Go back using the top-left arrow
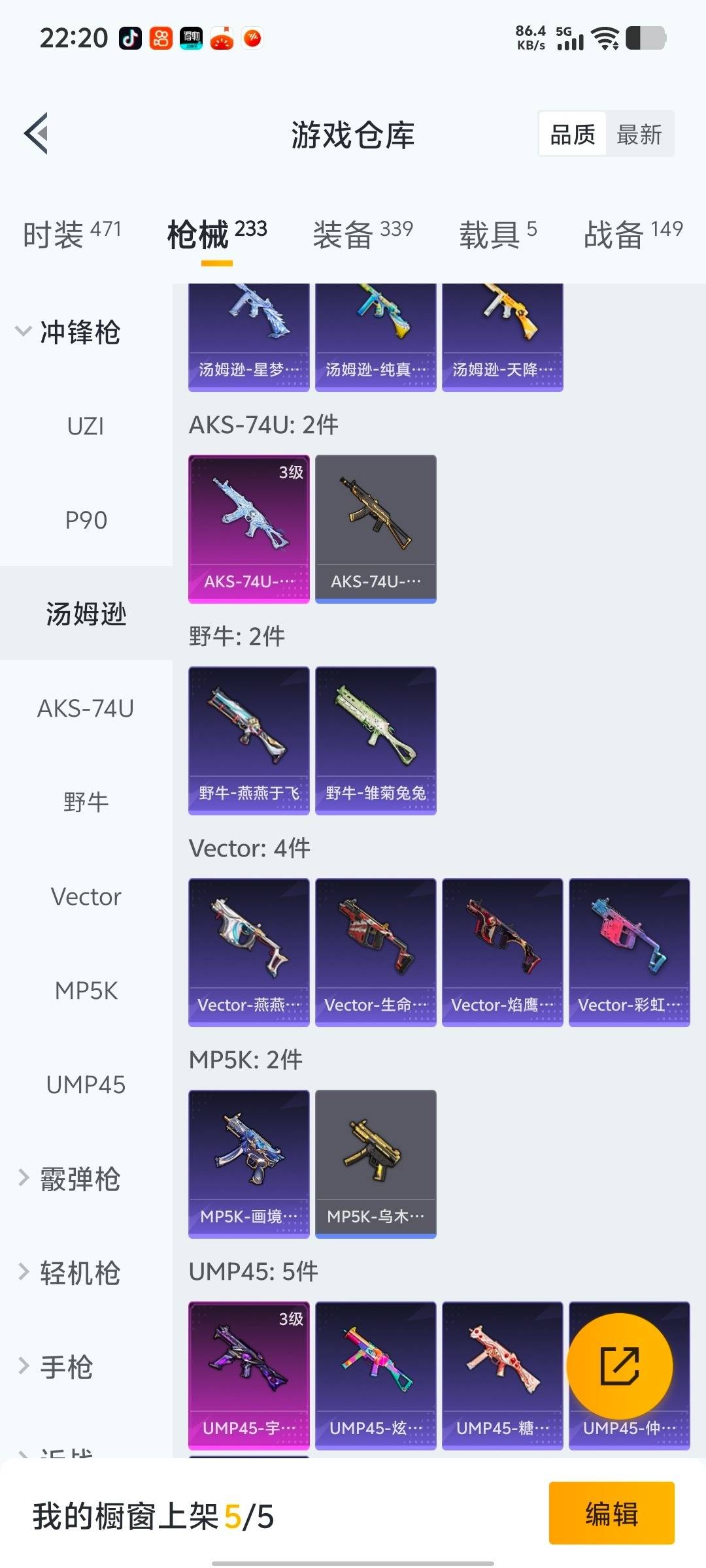This screenshot has width=706, height=1568. [37, 133]
